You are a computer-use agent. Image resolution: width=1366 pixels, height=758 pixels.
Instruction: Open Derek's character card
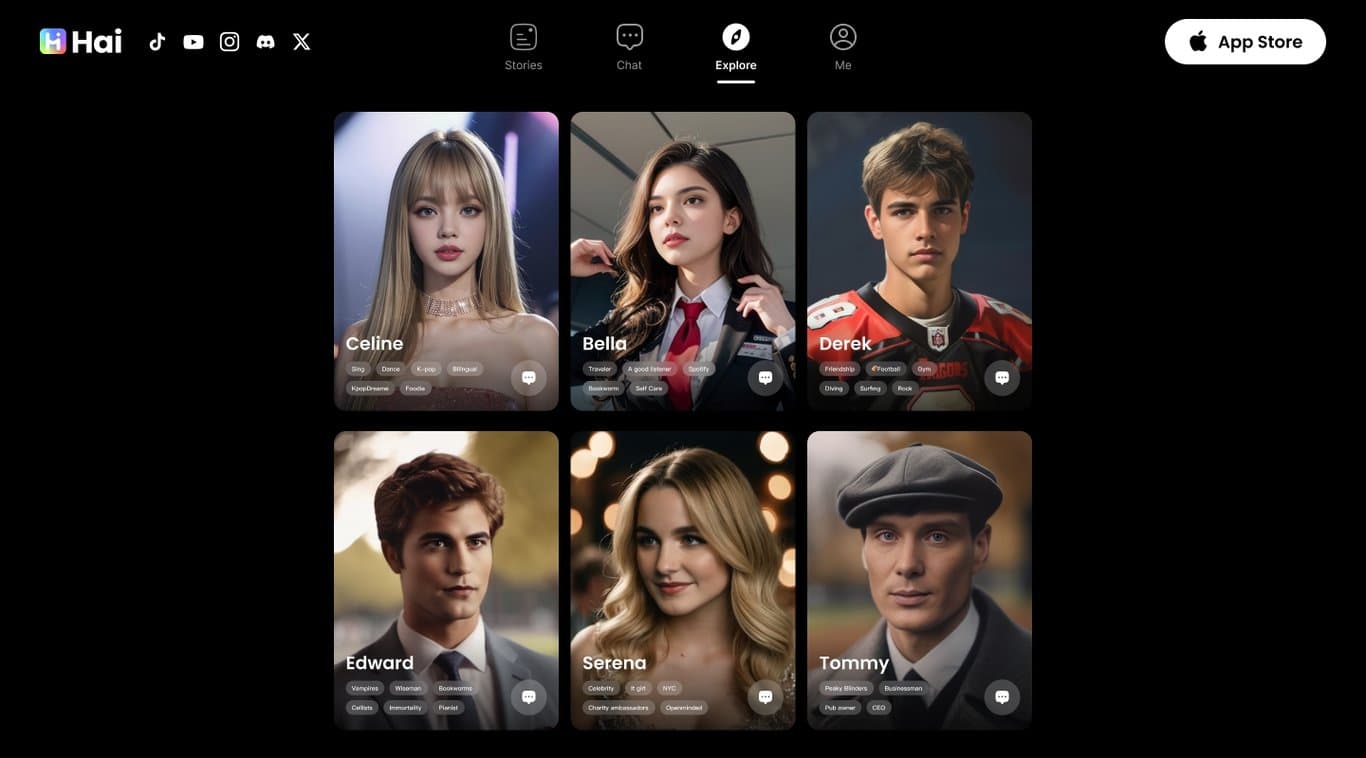[x=919, y=240]
